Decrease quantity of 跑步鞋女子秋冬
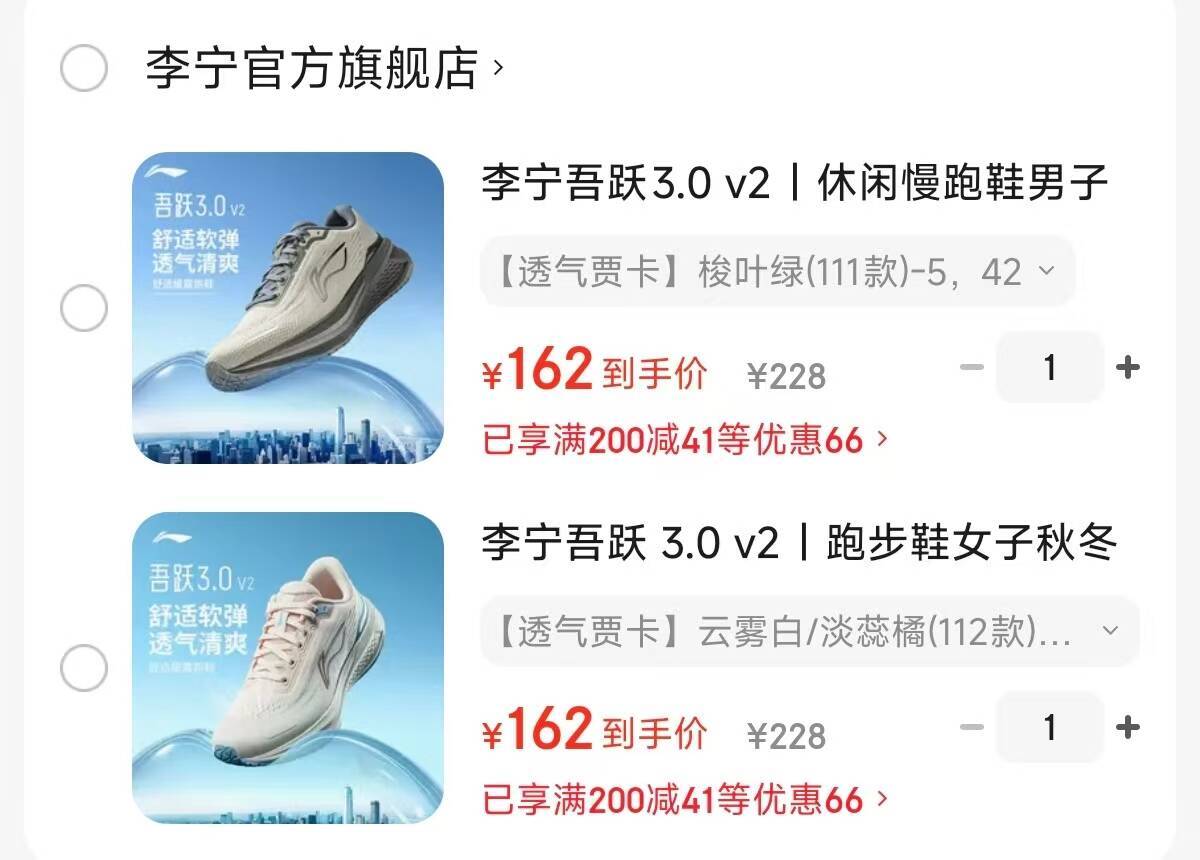 971,728
